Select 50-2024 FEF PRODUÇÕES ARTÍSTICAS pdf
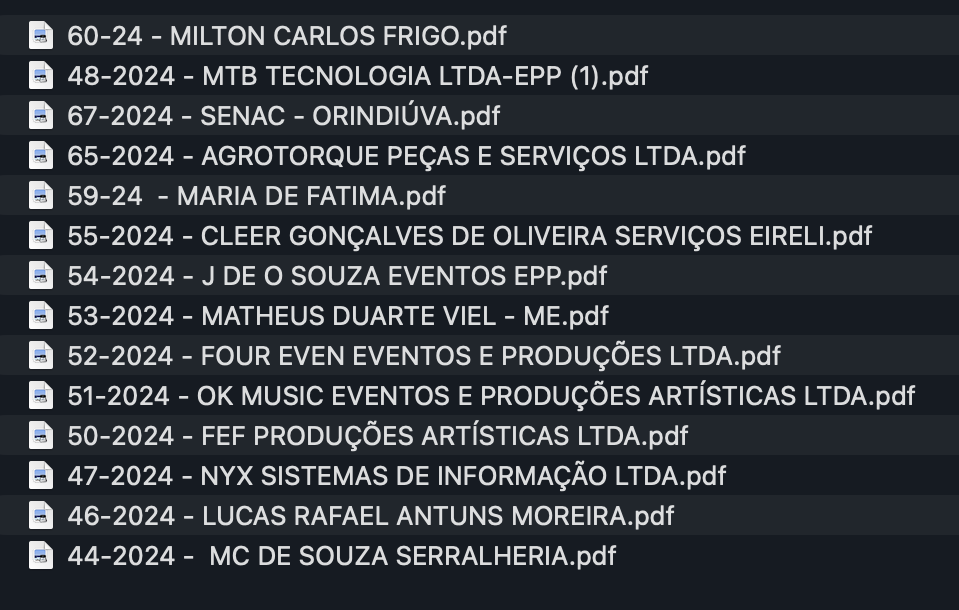This screenshot has height=610, width=959. pyautogui.click(x=377, y=436)
